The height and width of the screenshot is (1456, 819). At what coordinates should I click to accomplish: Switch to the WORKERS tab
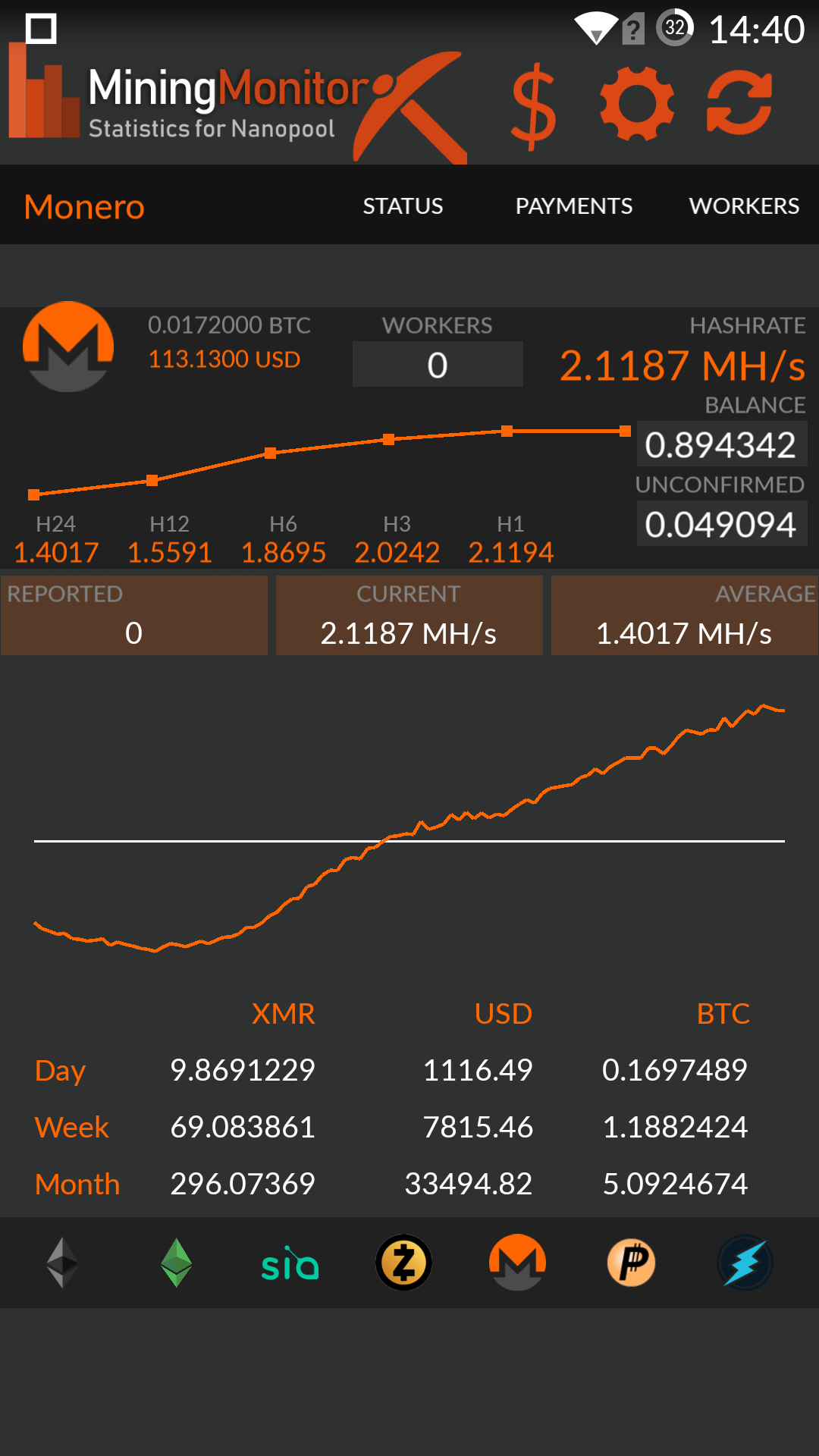(x=744, y=206)
